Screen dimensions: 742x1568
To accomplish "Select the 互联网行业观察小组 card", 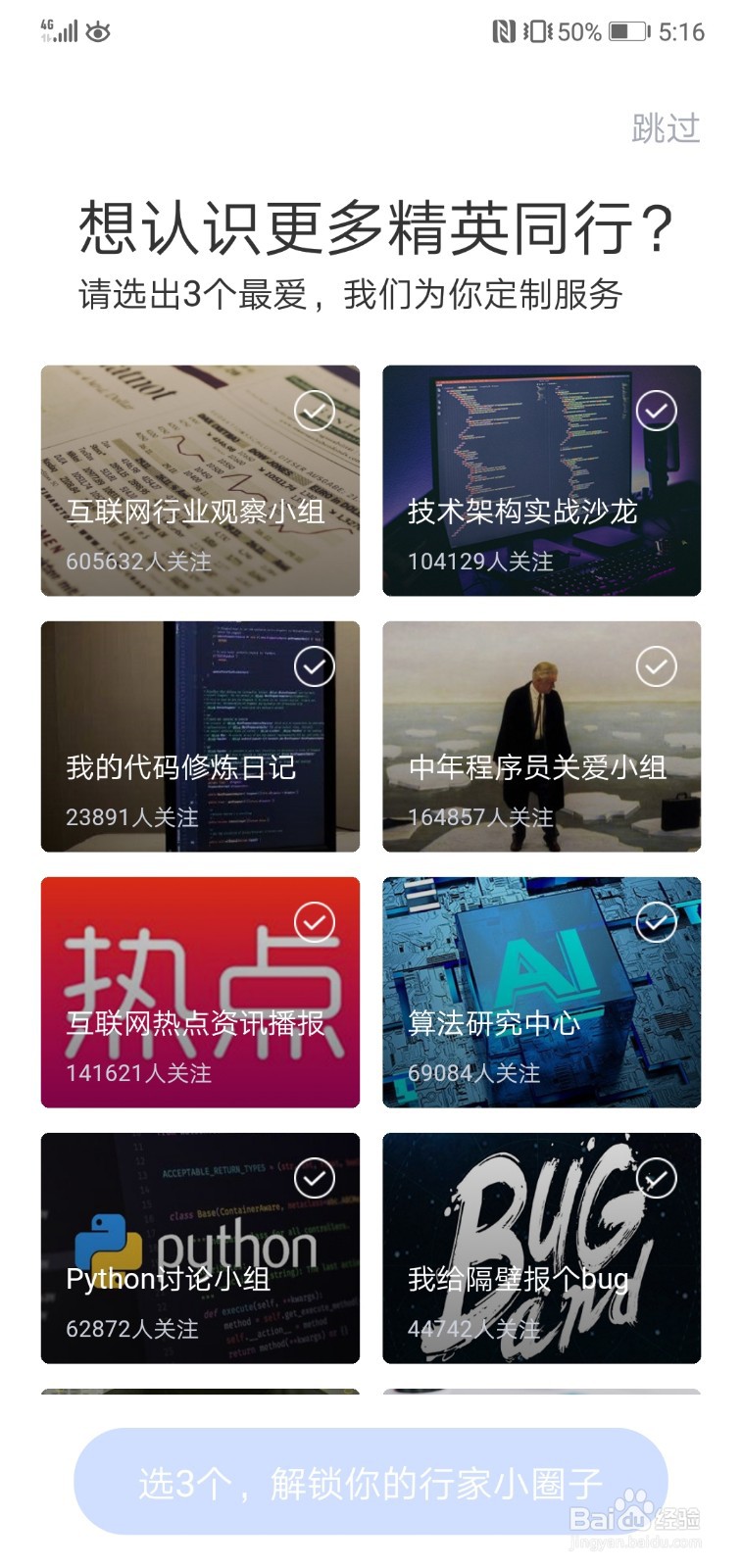I will tap(200, 480).
